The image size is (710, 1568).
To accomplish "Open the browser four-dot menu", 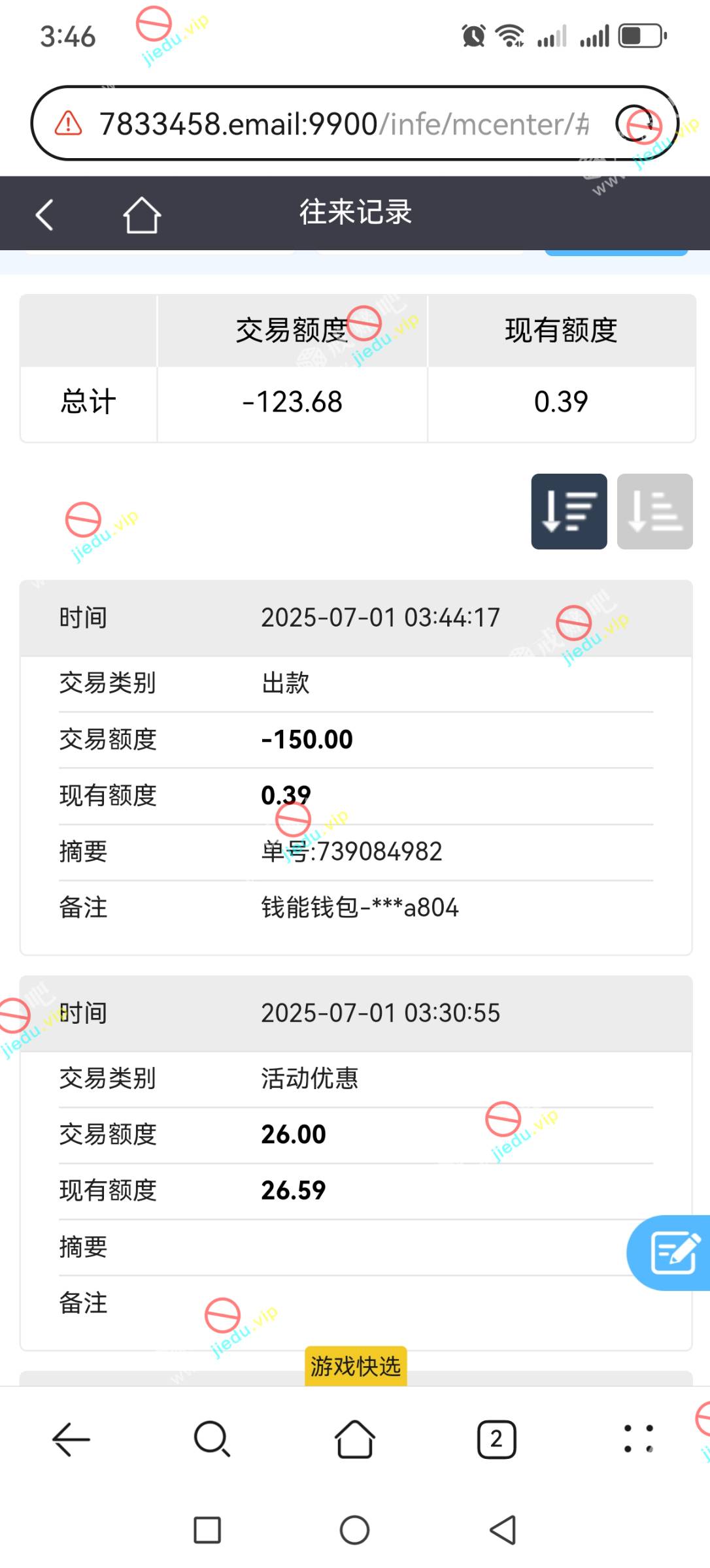I will point(638,1439).
